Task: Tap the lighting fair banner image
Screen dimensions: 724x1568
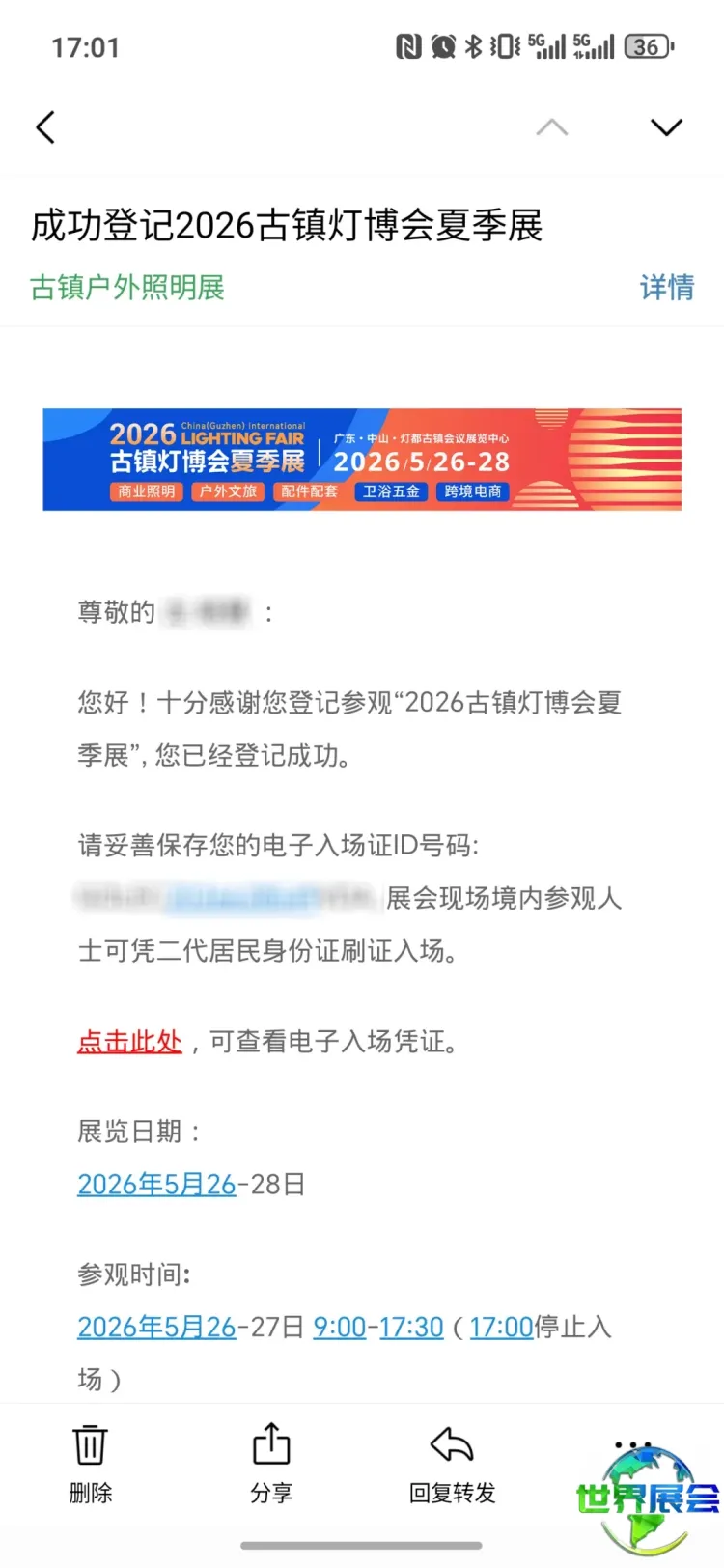Action: (362, 460)
